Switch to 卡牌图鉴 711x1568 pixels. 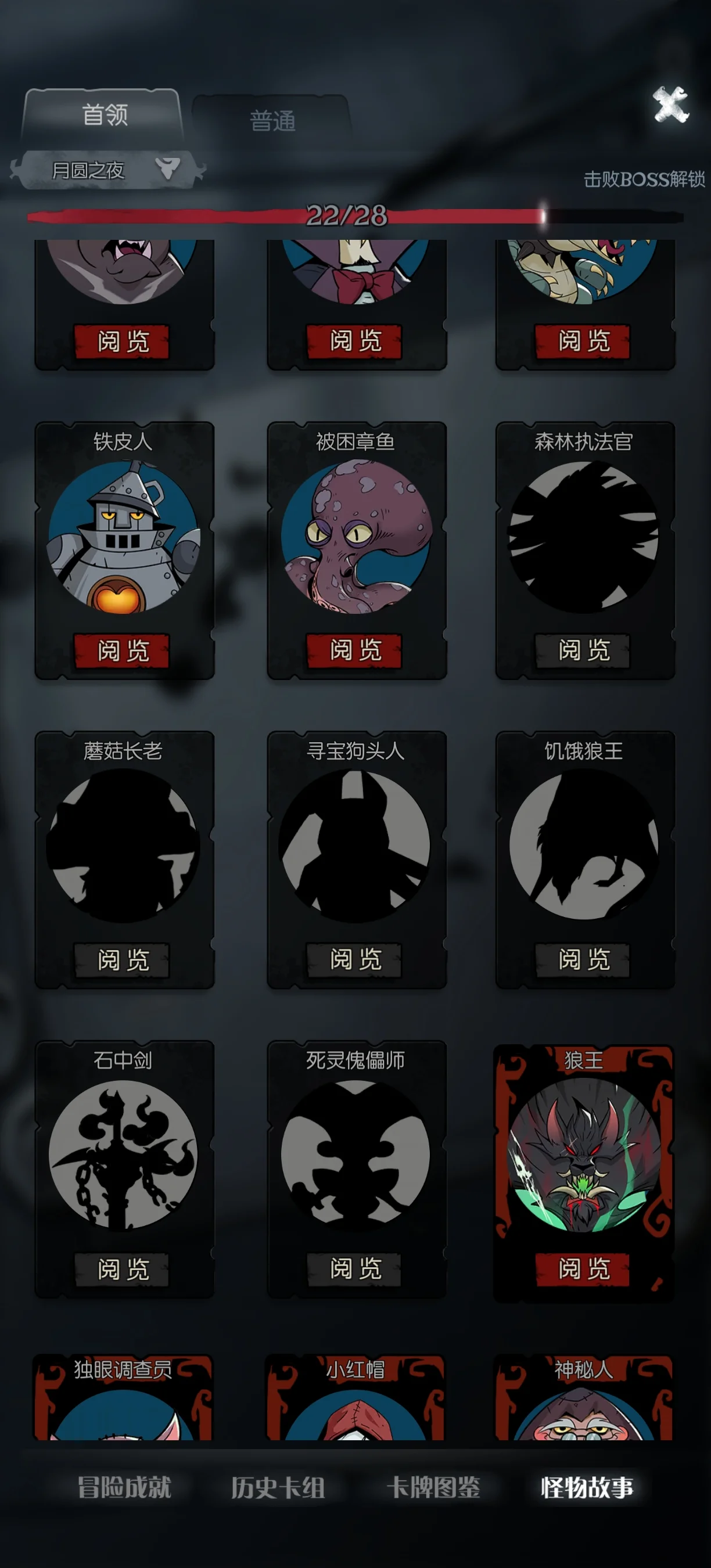433,1487
